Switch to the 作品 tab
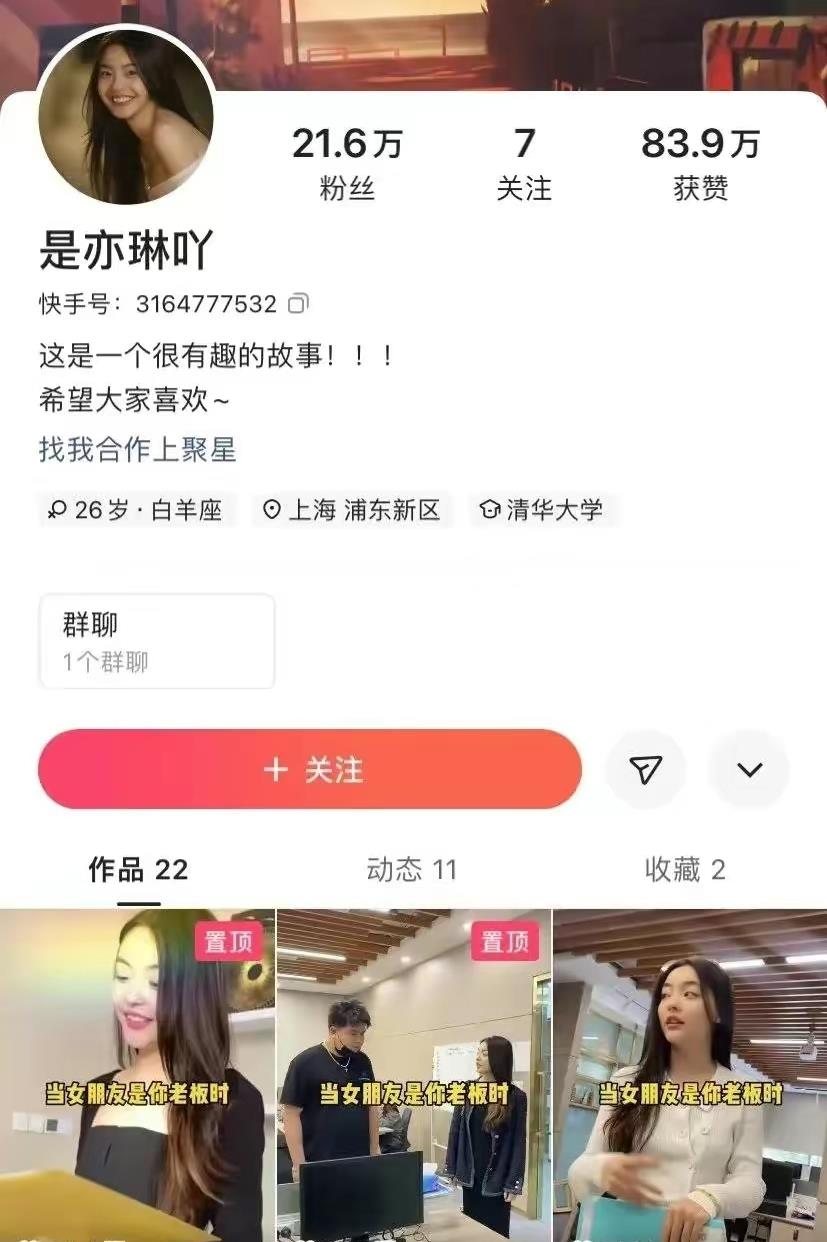Viewport: 827px width, 1242px height. [x=138, y=870]
